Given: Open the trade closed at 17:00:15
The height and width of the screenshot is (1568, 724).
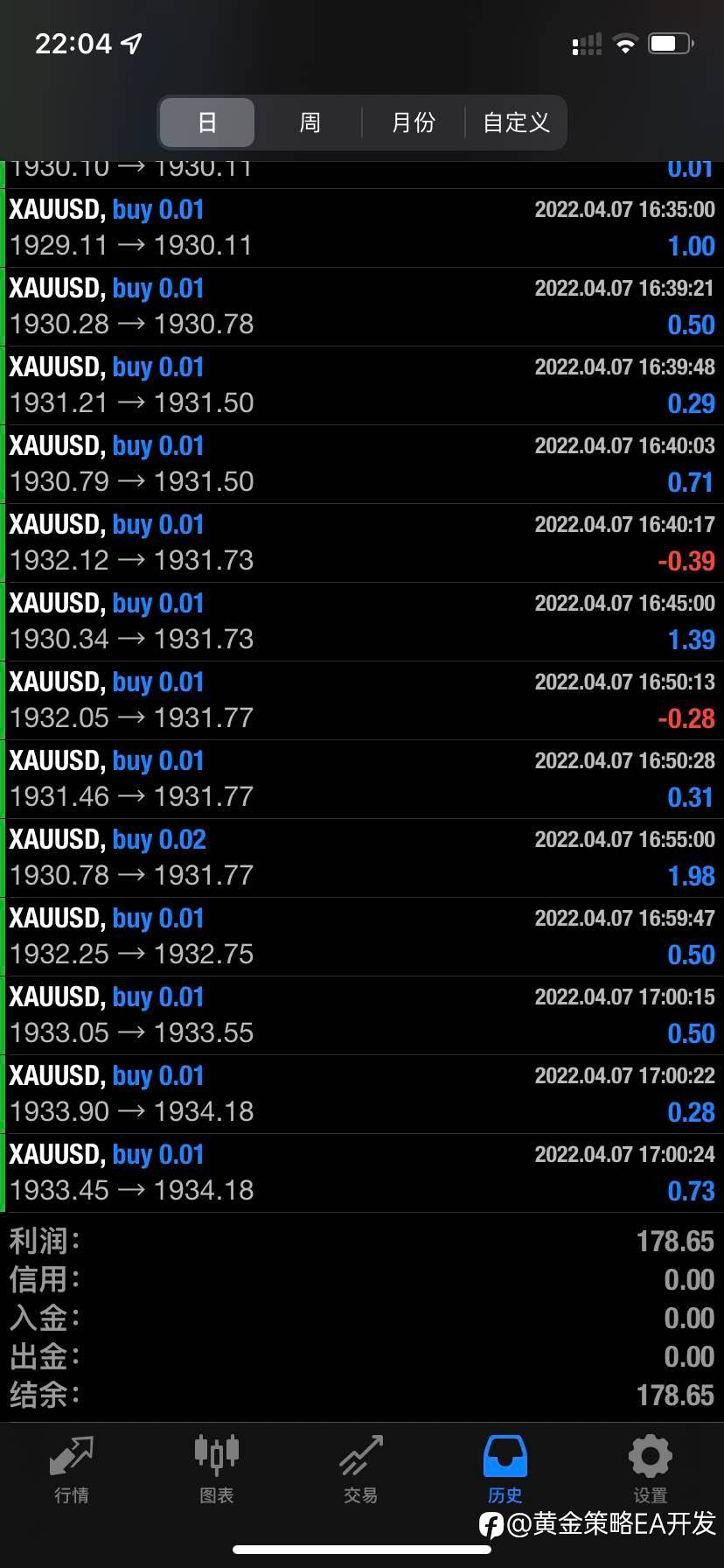Looking at the screenshot, I should [x=362, y=1016].
